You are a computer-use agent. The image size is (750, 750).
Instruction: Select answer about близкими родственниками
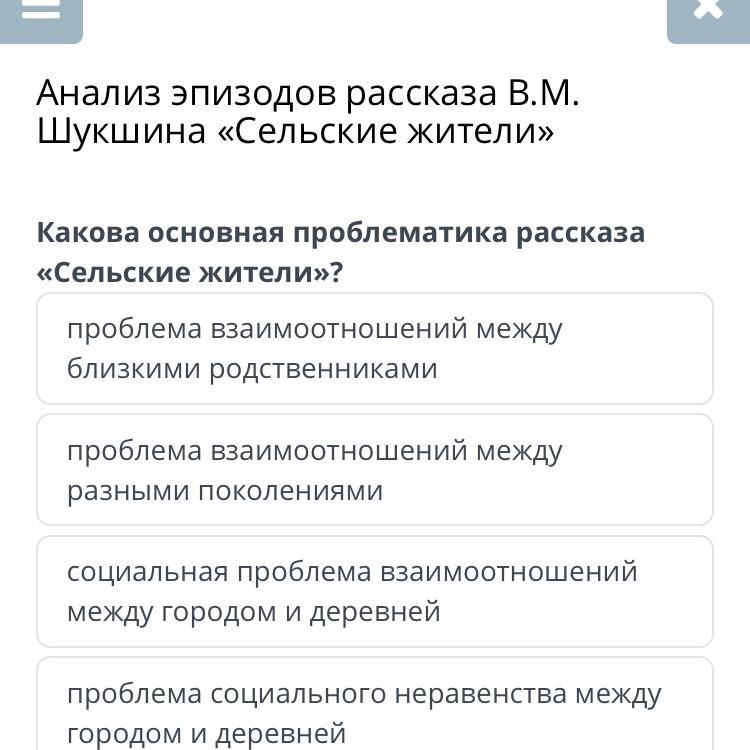click(375, 349)
